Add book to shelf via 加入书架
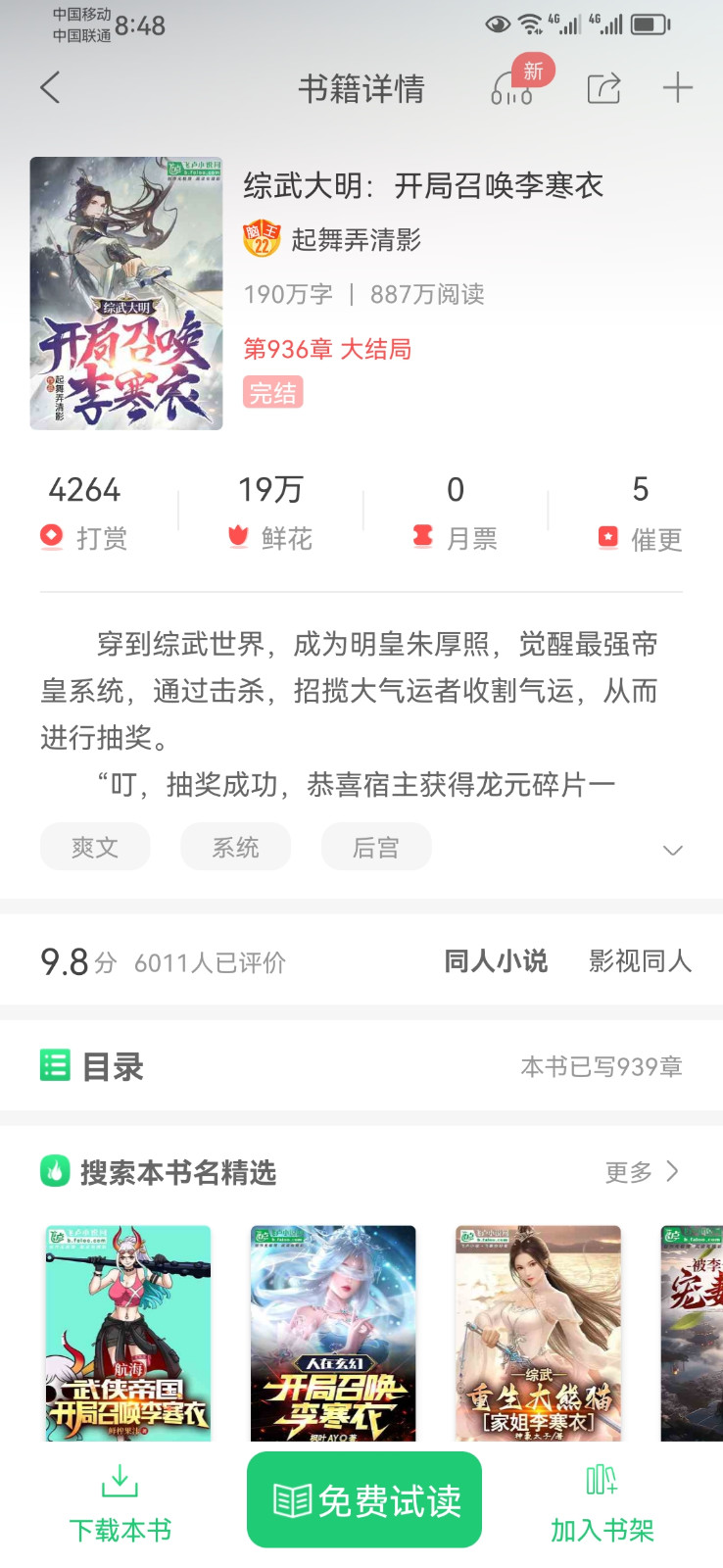723x1568 pixels. pyautogui.click(x=602, y=1503)
